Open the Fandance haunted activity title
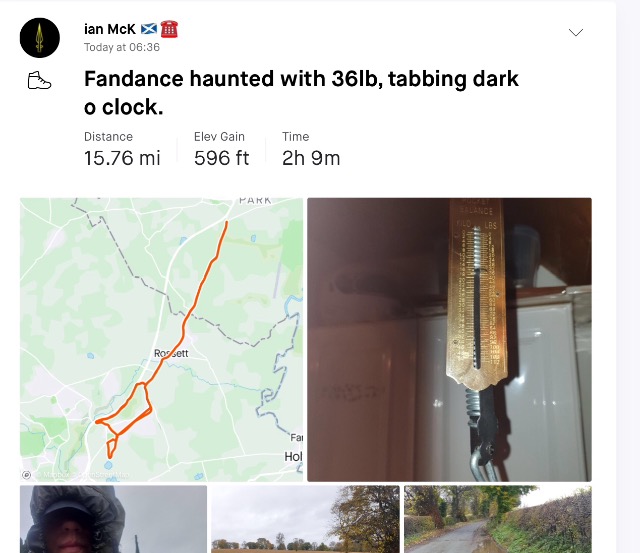Viewport: 640px width, 553px height. [301, 92]
